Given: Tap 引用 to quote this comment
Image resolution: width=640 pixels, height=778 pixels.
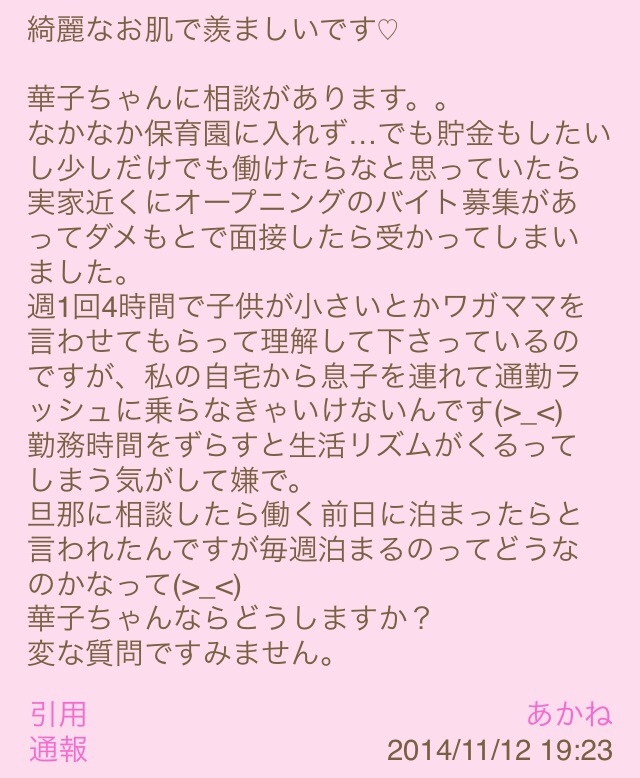Looking at the screenshot, I should 58,714.
